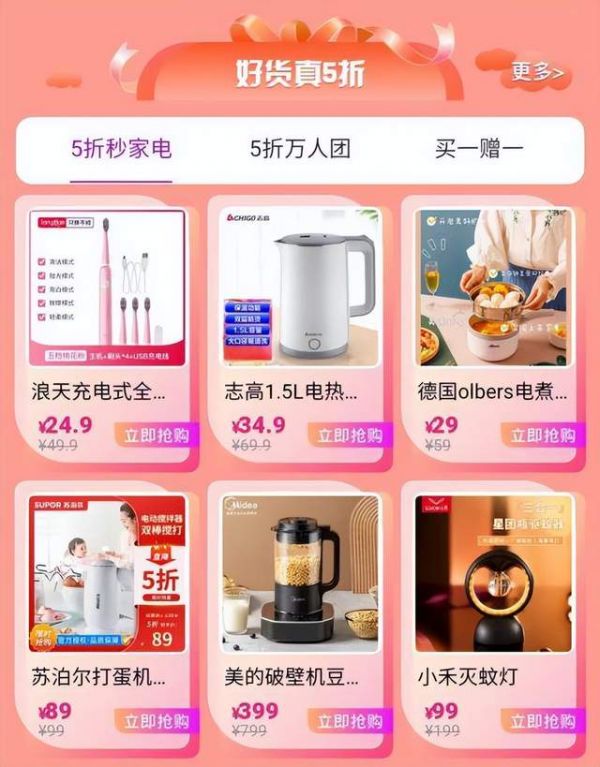Open 更多 to see more deals

click(x=537, y=72)
